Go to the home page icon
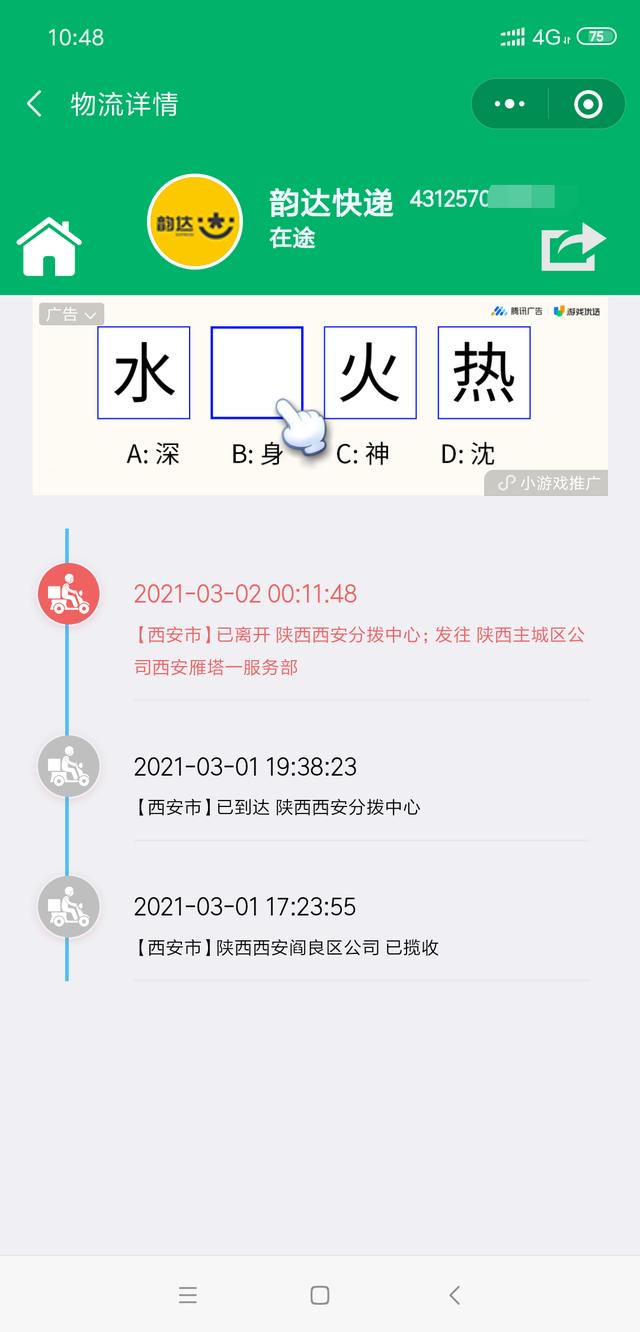This screenshot has width=640, height=1332. click(x=49, y=248)
